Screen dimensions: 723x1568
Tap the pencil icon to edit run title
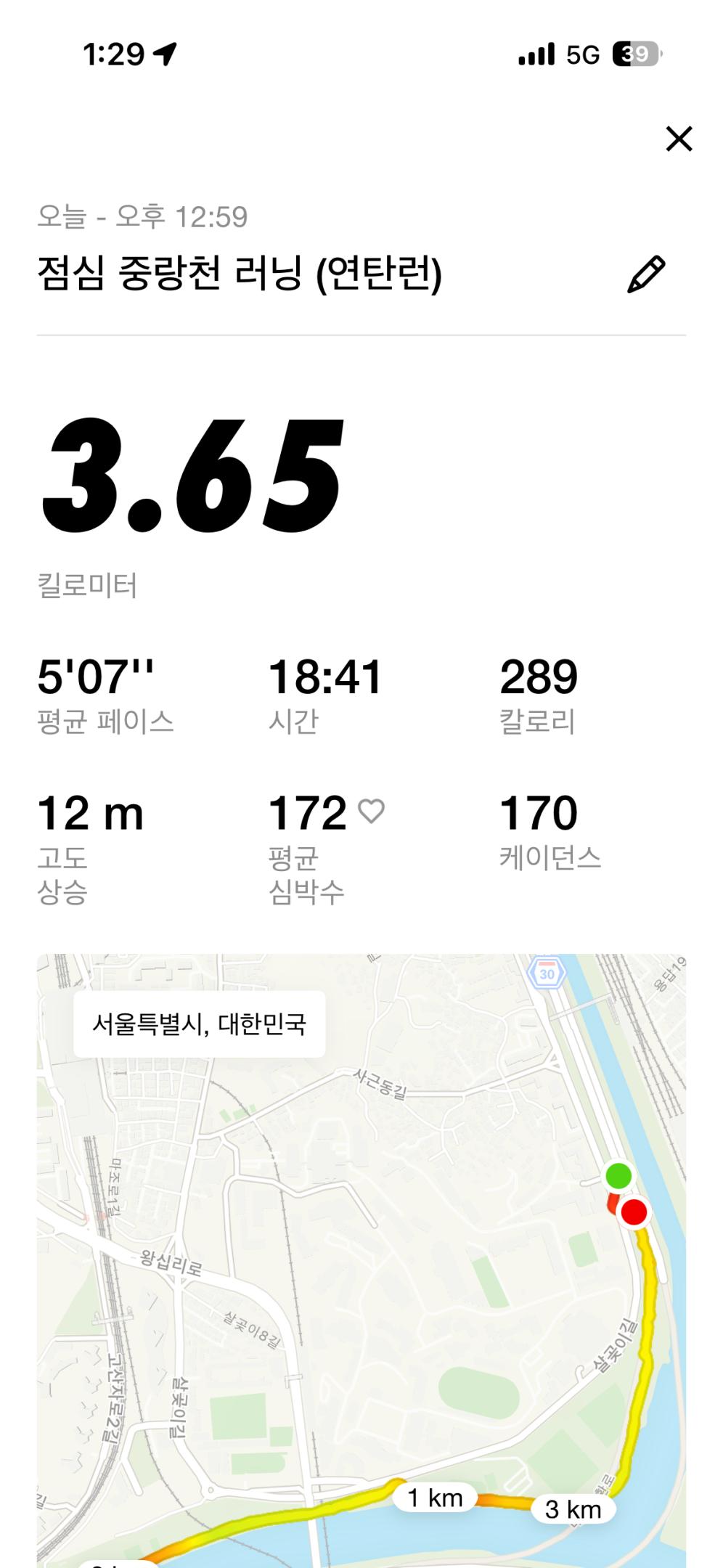point(648,272)
